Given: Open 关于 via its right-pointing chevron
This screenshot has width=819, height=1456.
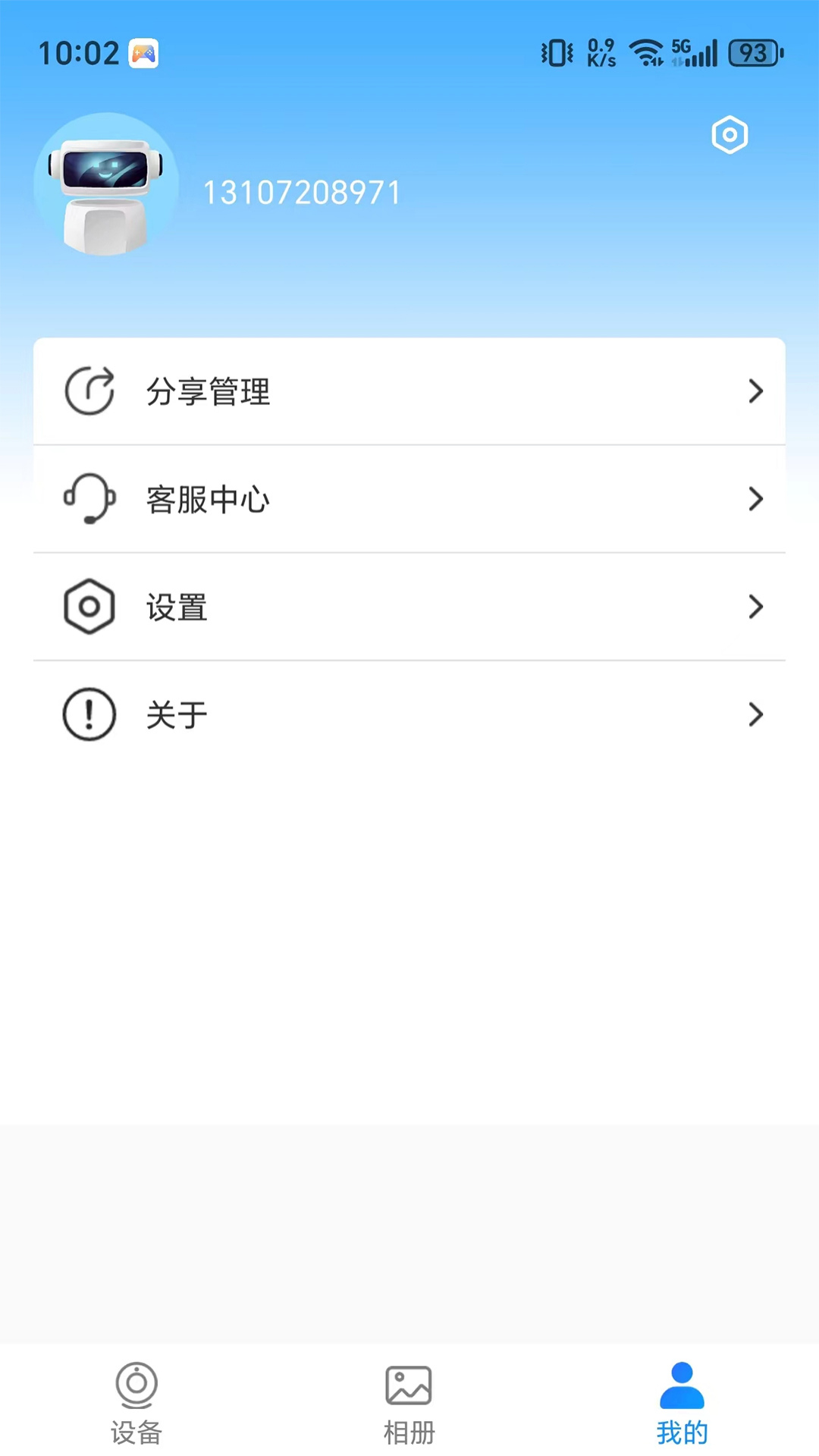Looking at the screenshot, I should click(755, 714).
